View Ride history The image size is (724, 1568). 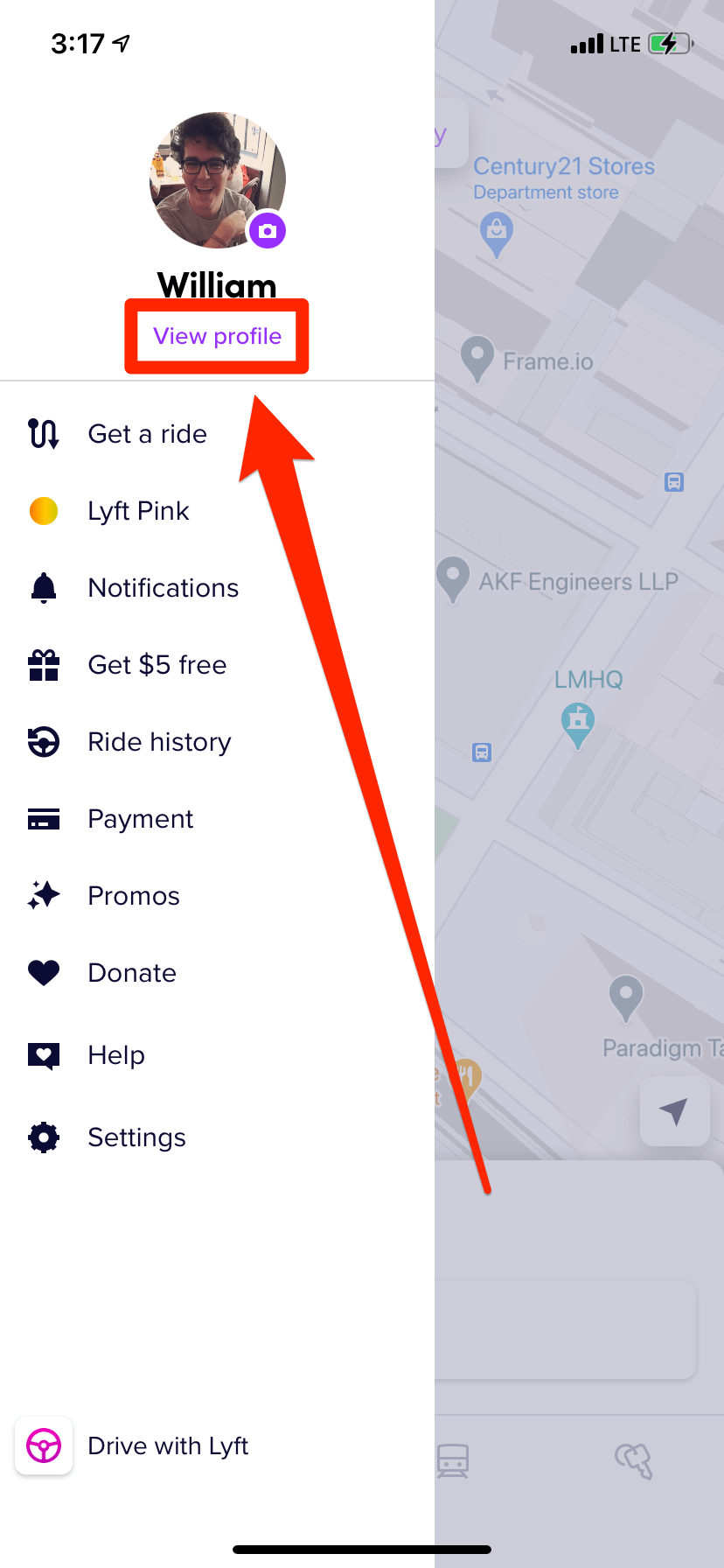pyautogui.click(x=159, y=742)
